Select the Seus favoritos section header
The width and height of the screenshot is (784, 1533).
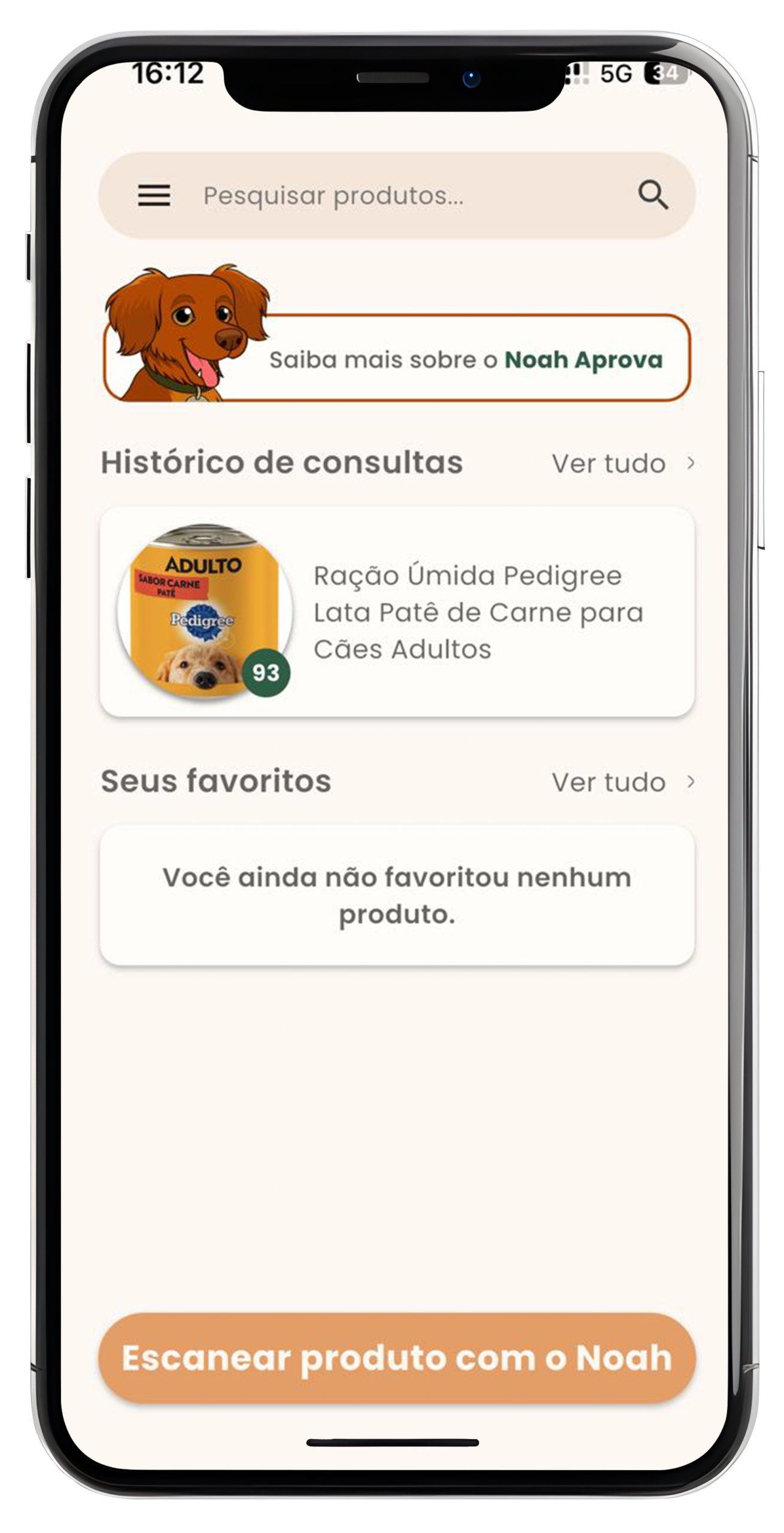click(217, 780)
